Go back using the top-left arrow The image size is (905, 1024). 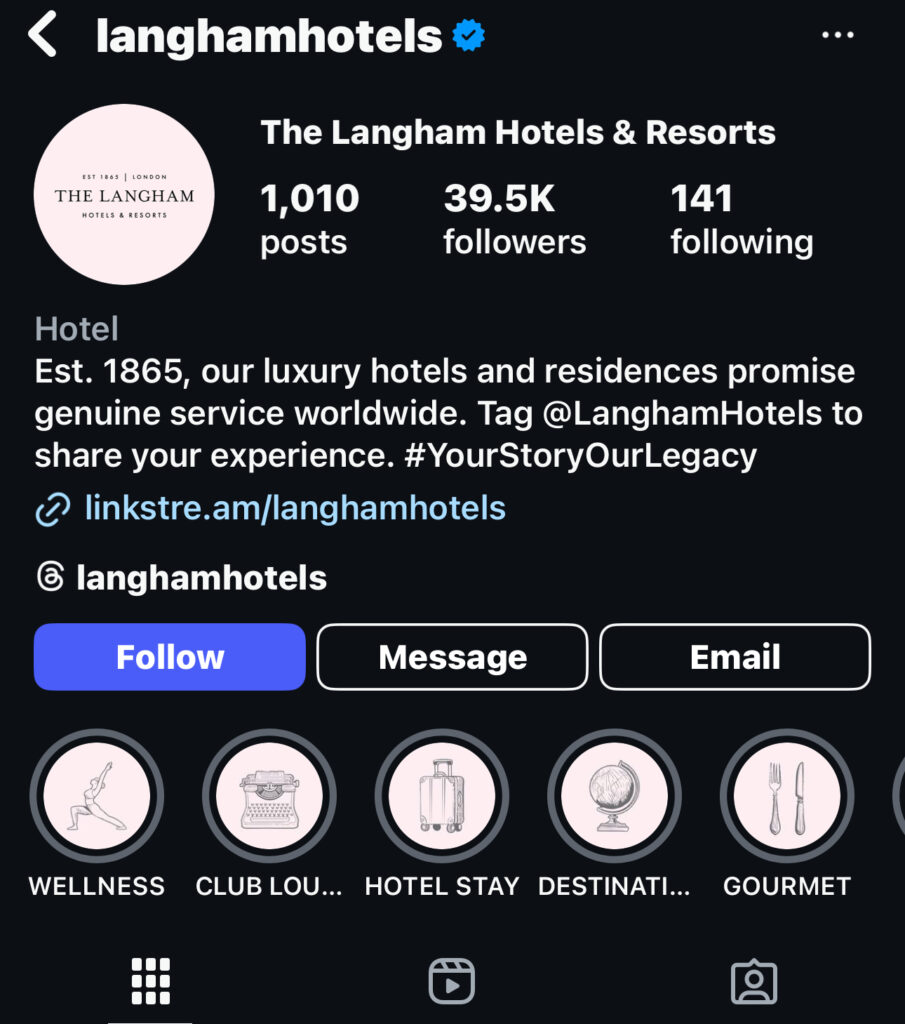point(42,36)
